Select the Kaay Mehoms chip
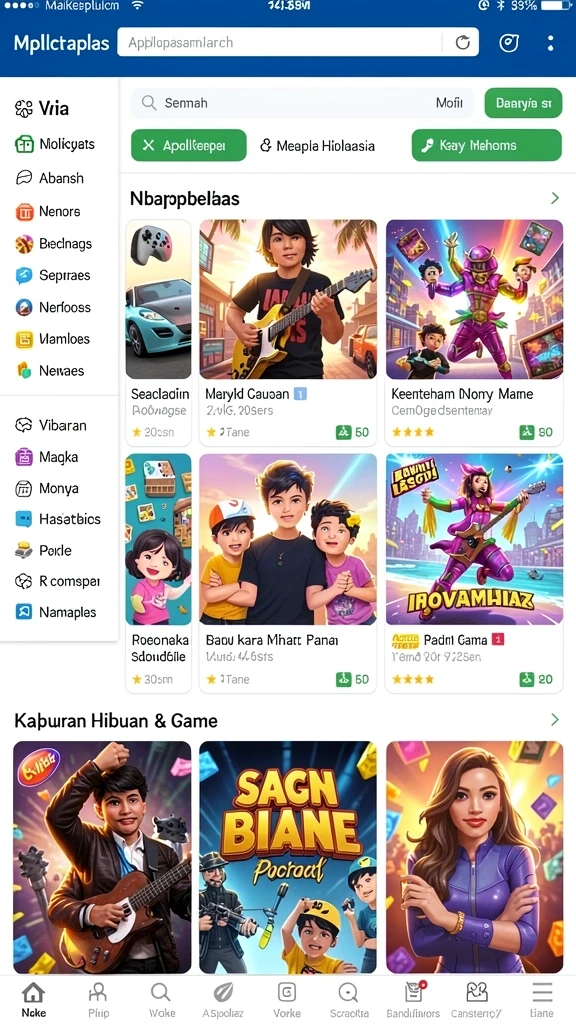 click(487, 145)
